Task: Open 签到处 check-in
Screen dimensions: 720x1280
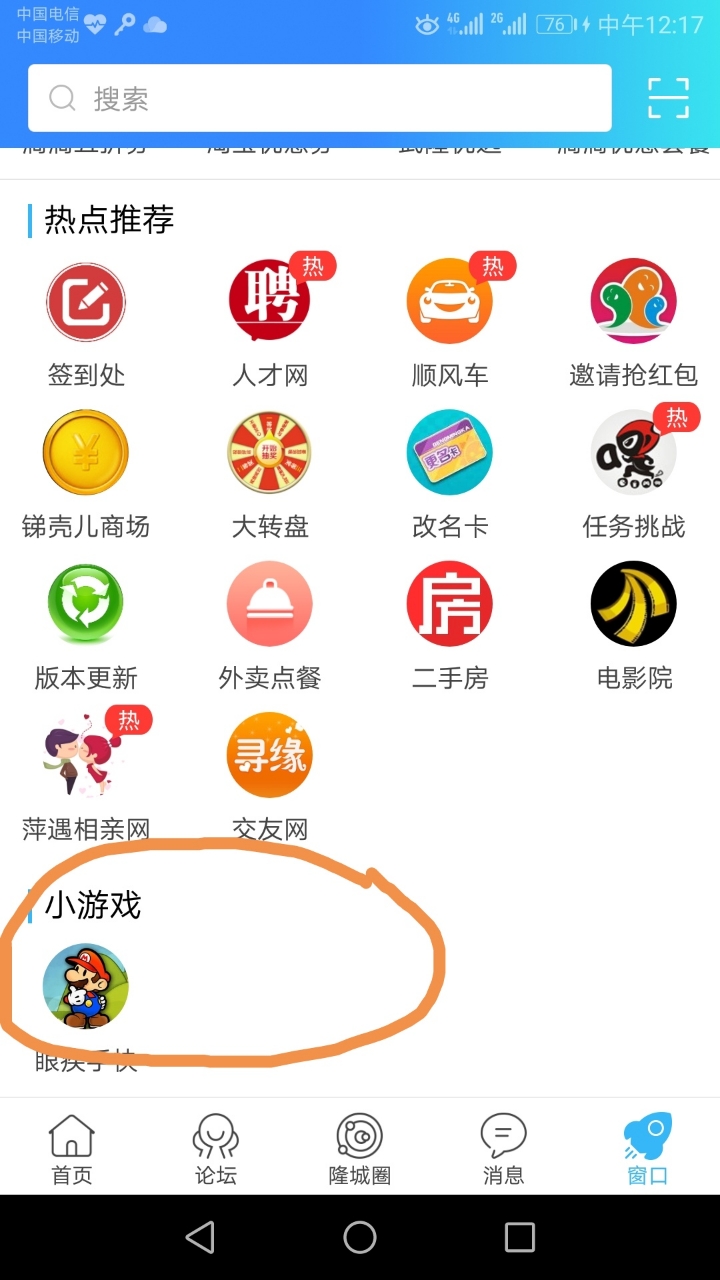Action: point(86,302)
